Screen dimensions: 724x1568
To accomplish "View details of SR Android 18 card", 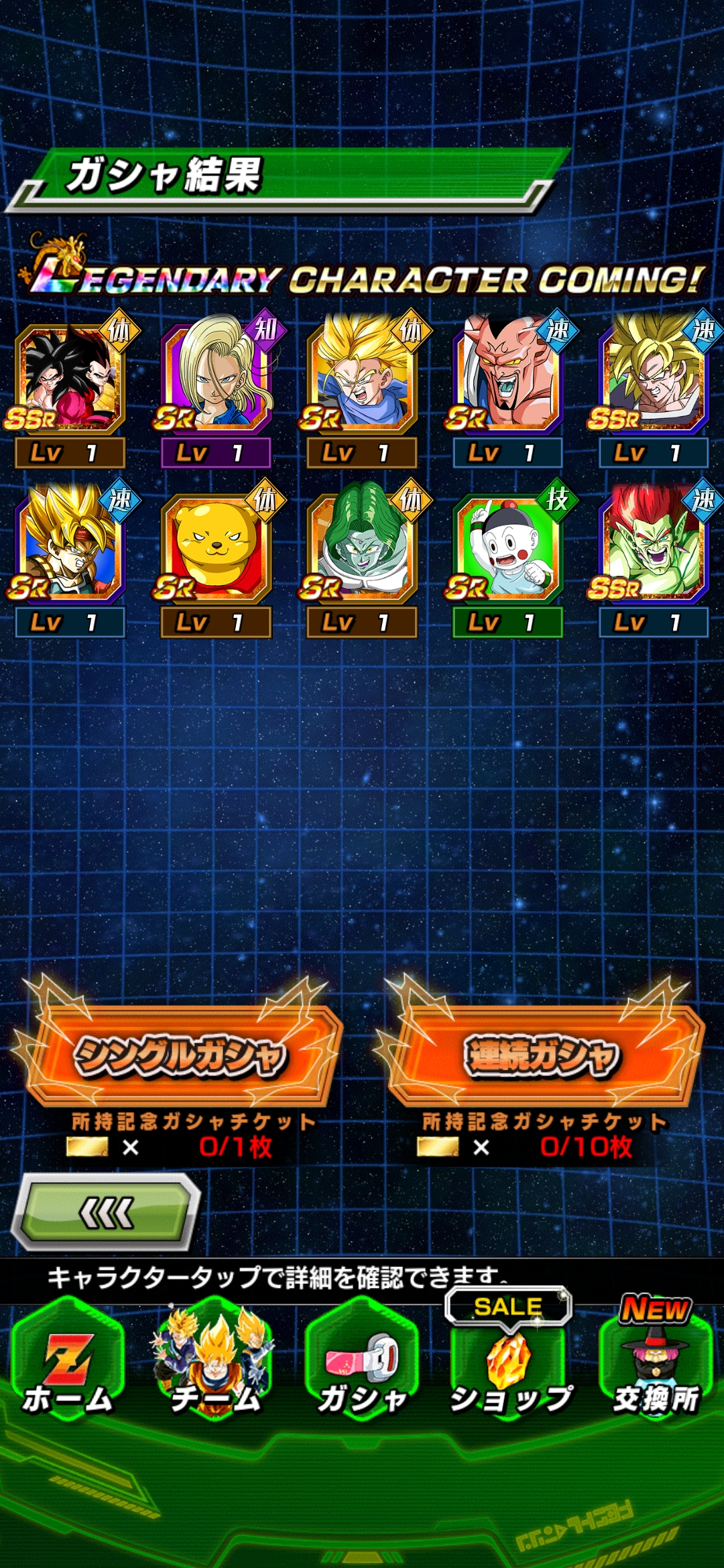I will tap(216, 379).
